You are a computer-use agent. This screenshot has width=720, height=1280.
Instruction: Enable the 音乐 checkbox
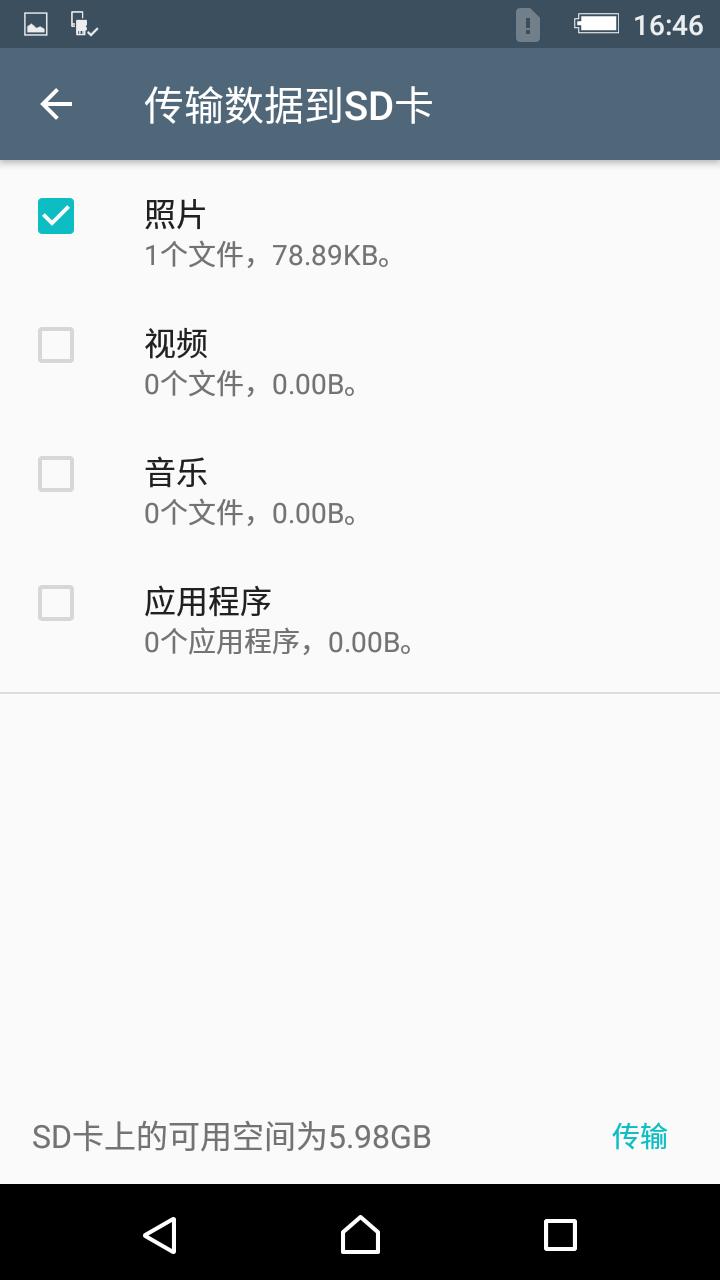click(57, 474)
